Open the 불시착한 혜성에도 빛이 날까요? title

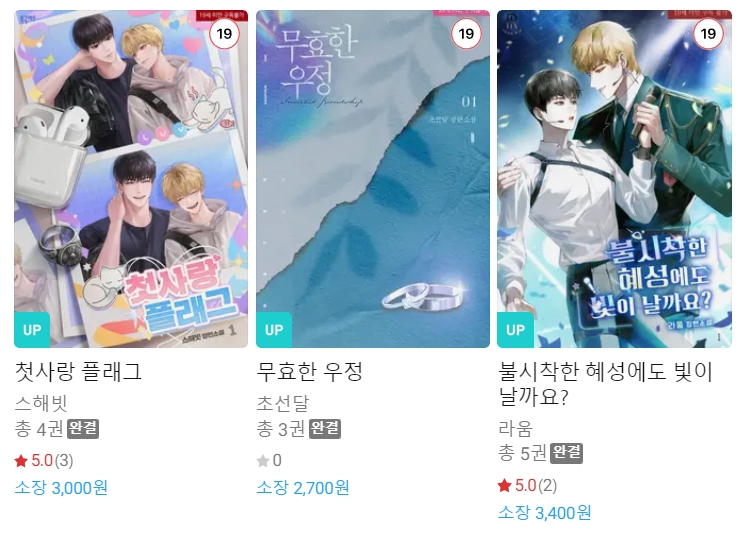(x=604, y=384)
